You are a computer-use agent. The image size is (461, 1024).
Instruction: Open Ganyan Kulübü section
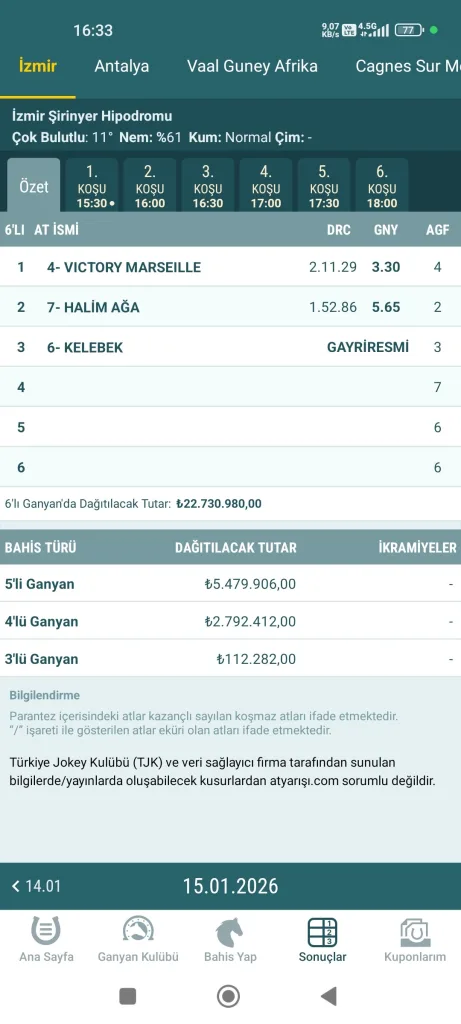[x=138, y=940]
